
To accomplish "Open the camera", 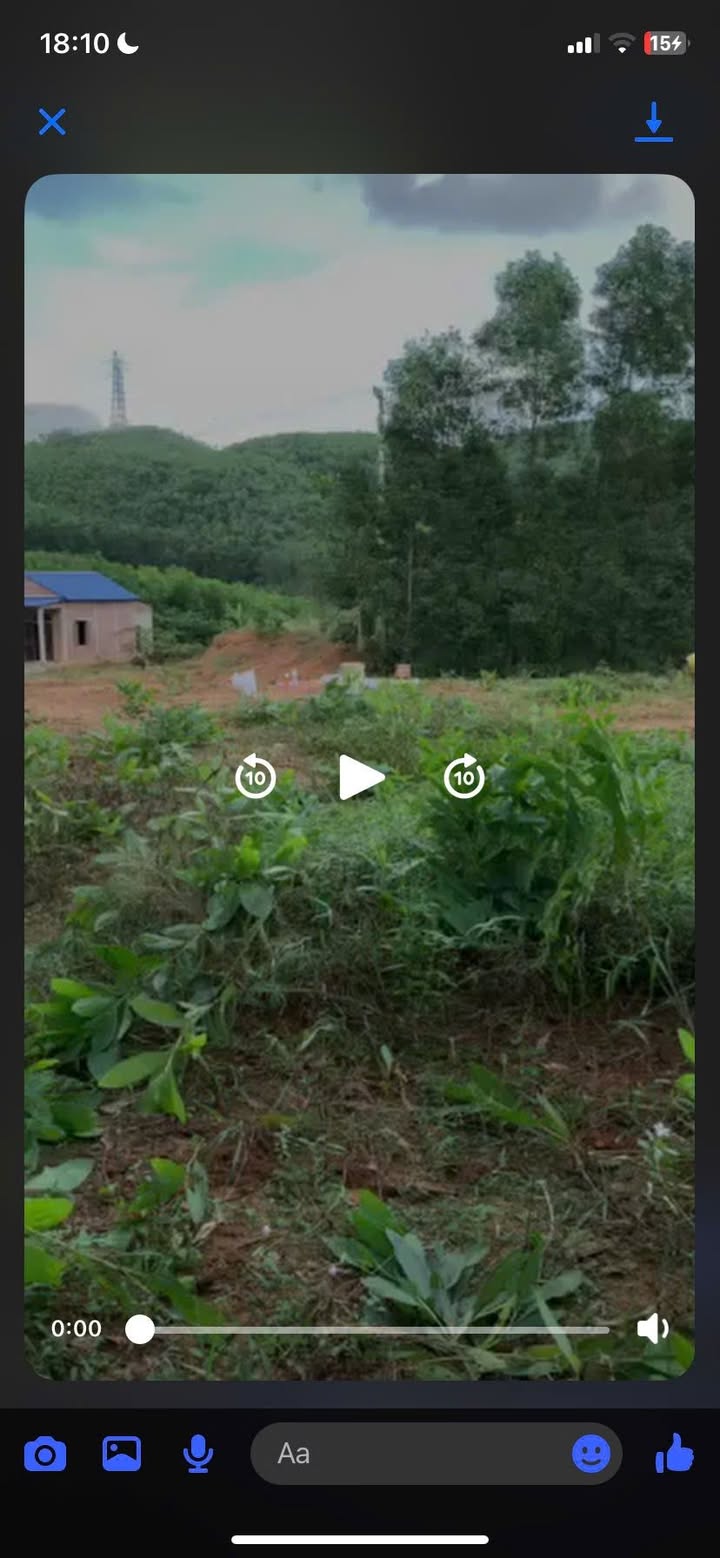I will click(x=45, y=1454).
